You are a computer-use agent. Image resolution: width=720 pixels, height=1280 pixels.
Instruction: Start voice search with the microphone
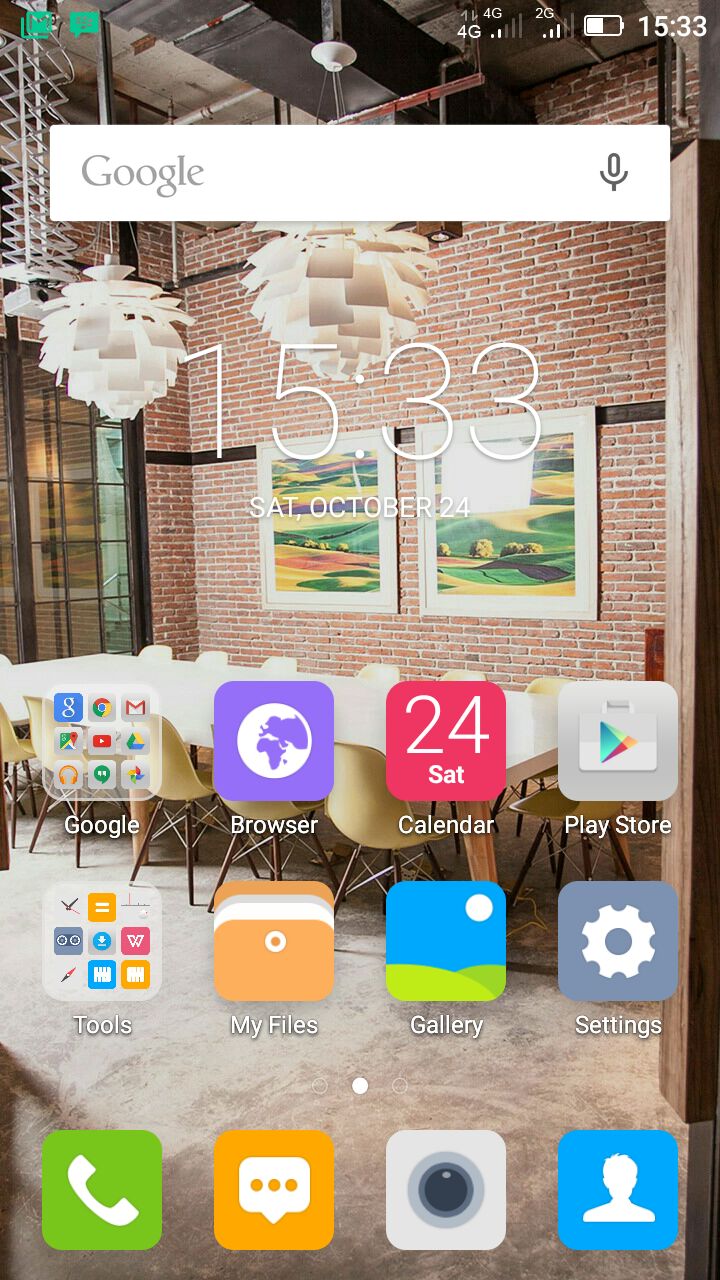pos(613,173)
